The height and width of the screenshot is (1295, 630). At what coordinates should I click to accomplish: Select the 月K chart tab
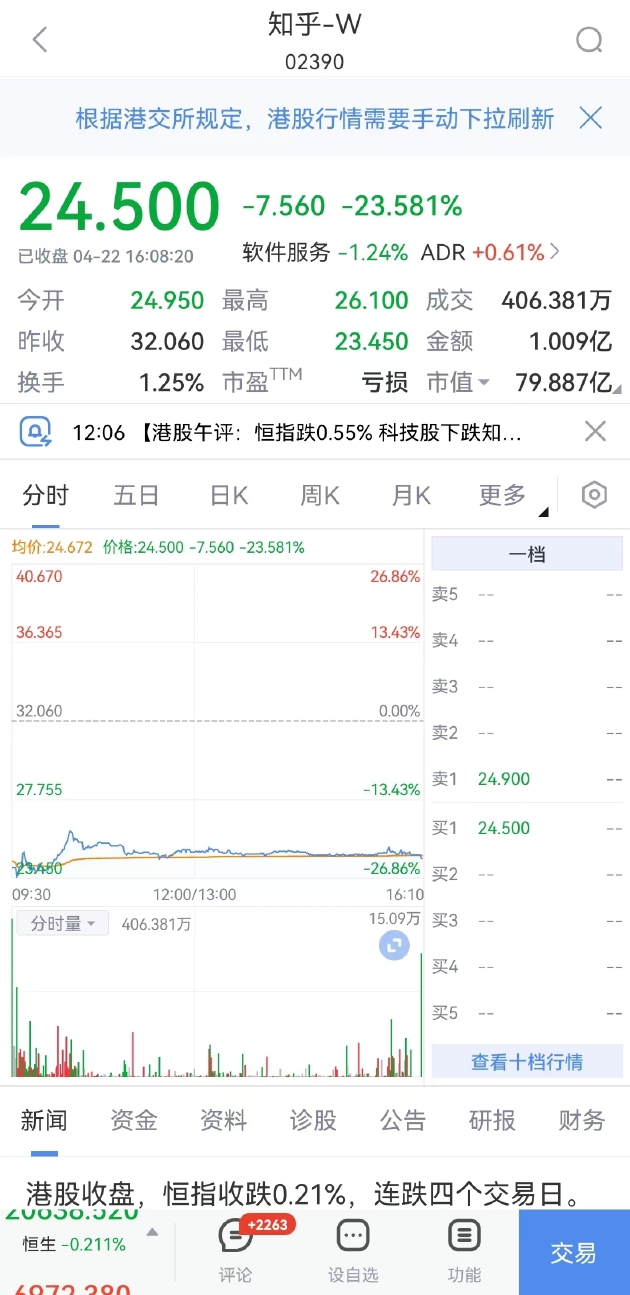[411, 495]
